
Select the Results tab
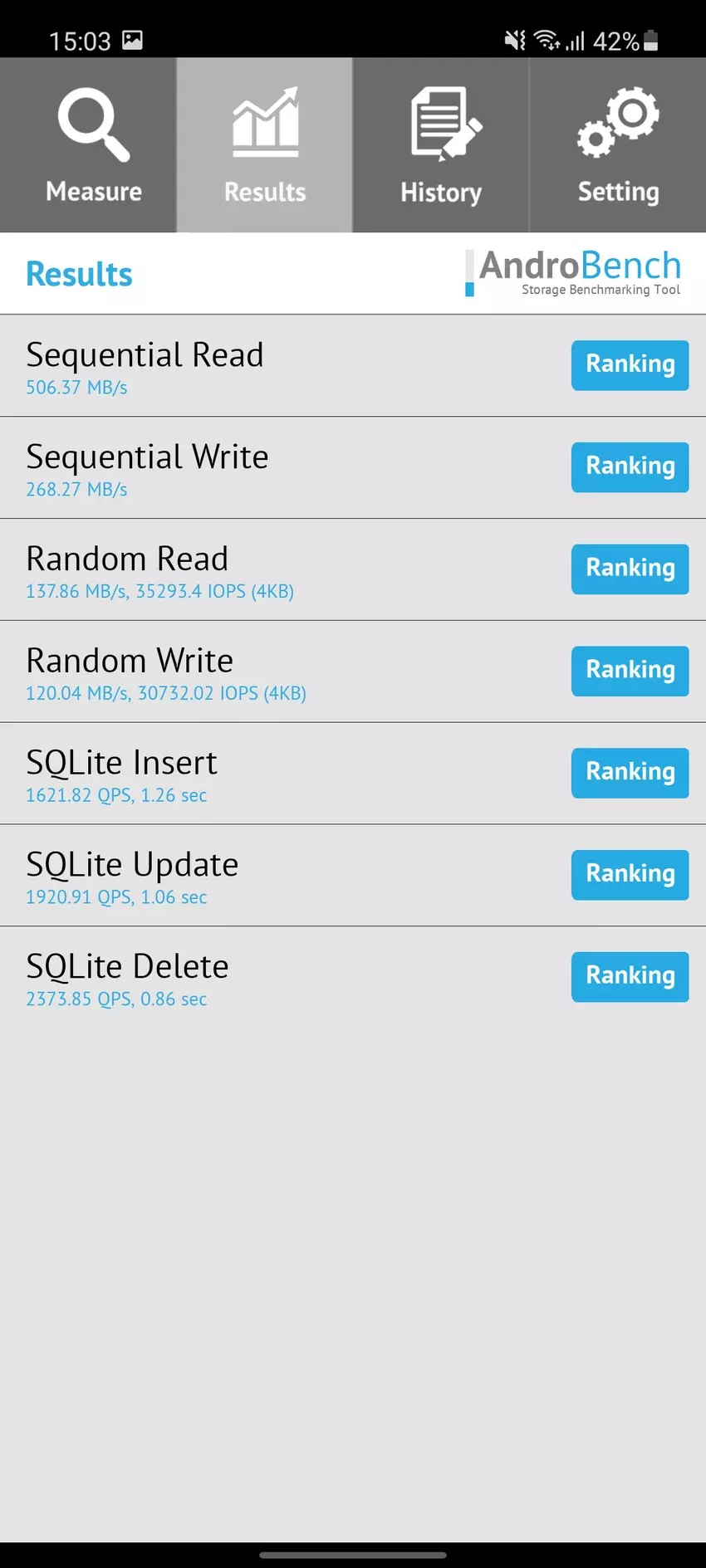click(x=264, y=145)
